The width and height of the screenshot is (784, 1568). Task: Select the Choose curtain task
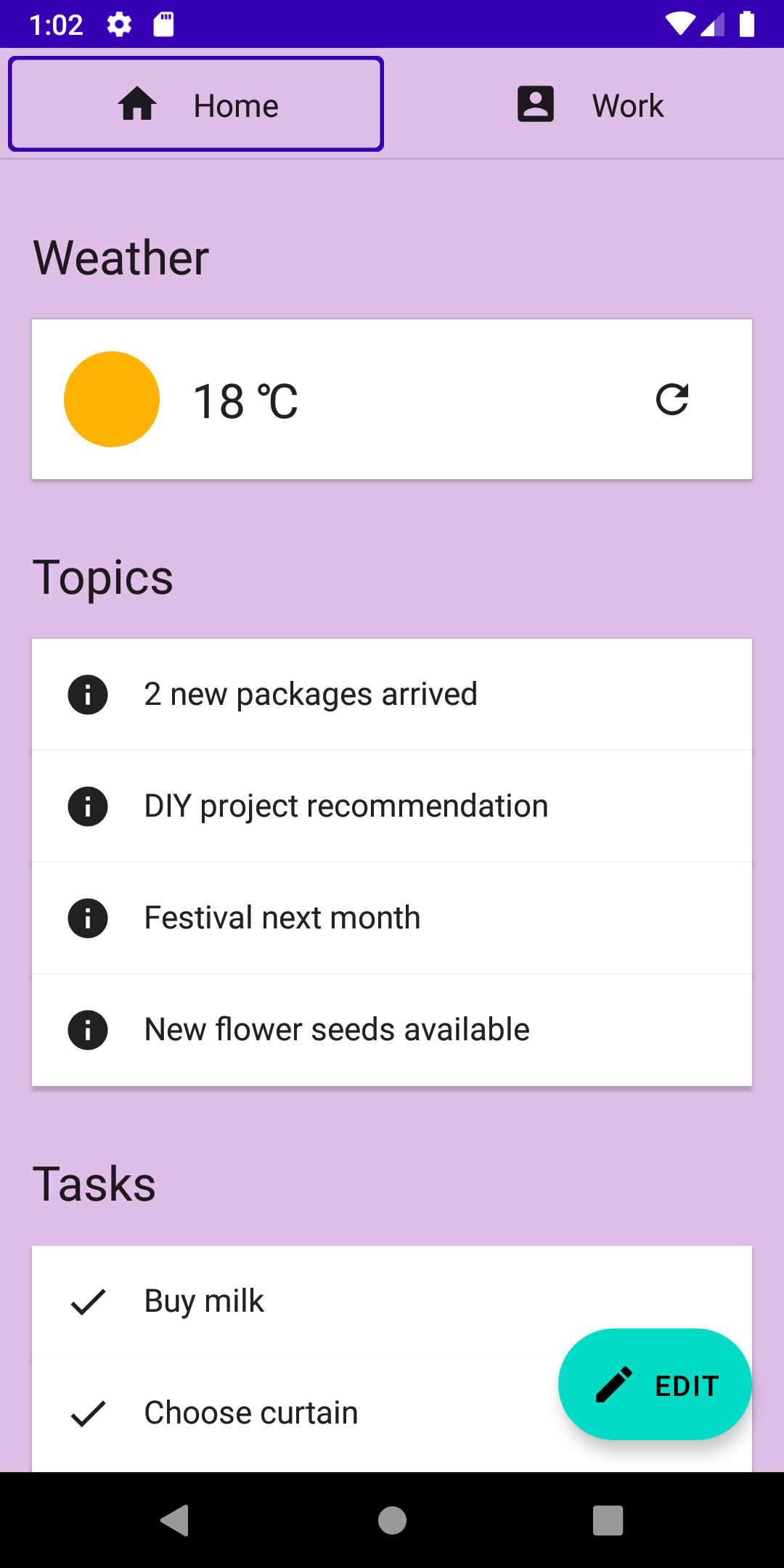point(290,1413)
